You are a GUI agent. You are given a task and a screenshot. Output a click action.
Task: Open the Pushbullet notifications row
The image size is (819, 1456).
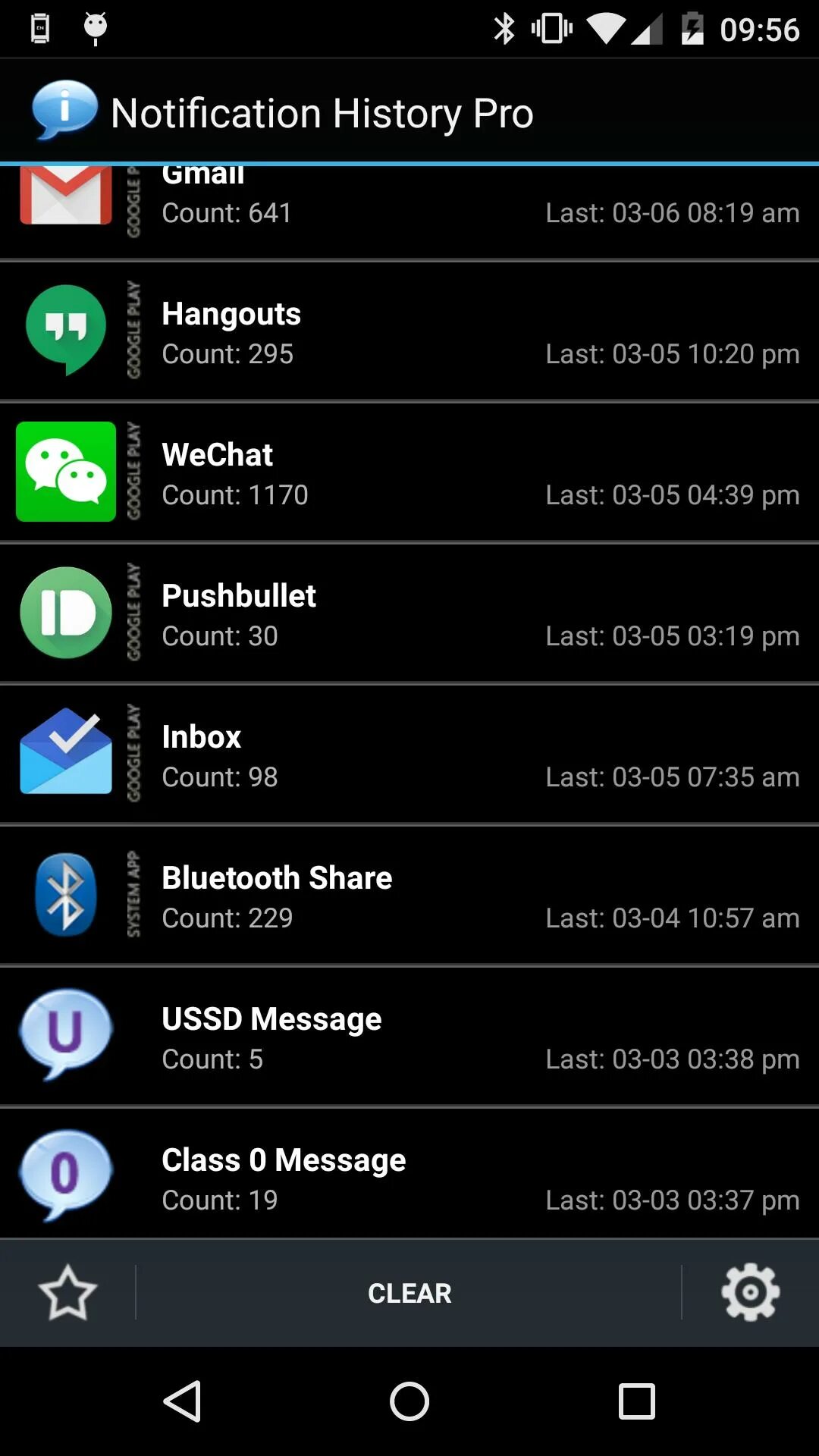pos(409,614)
